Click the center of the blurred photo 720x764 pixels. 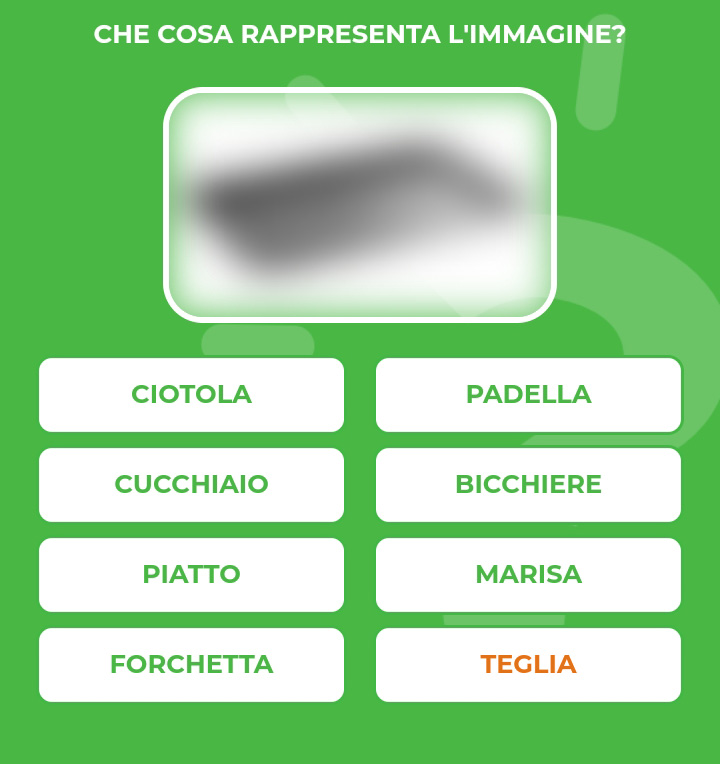click(358, 205)
